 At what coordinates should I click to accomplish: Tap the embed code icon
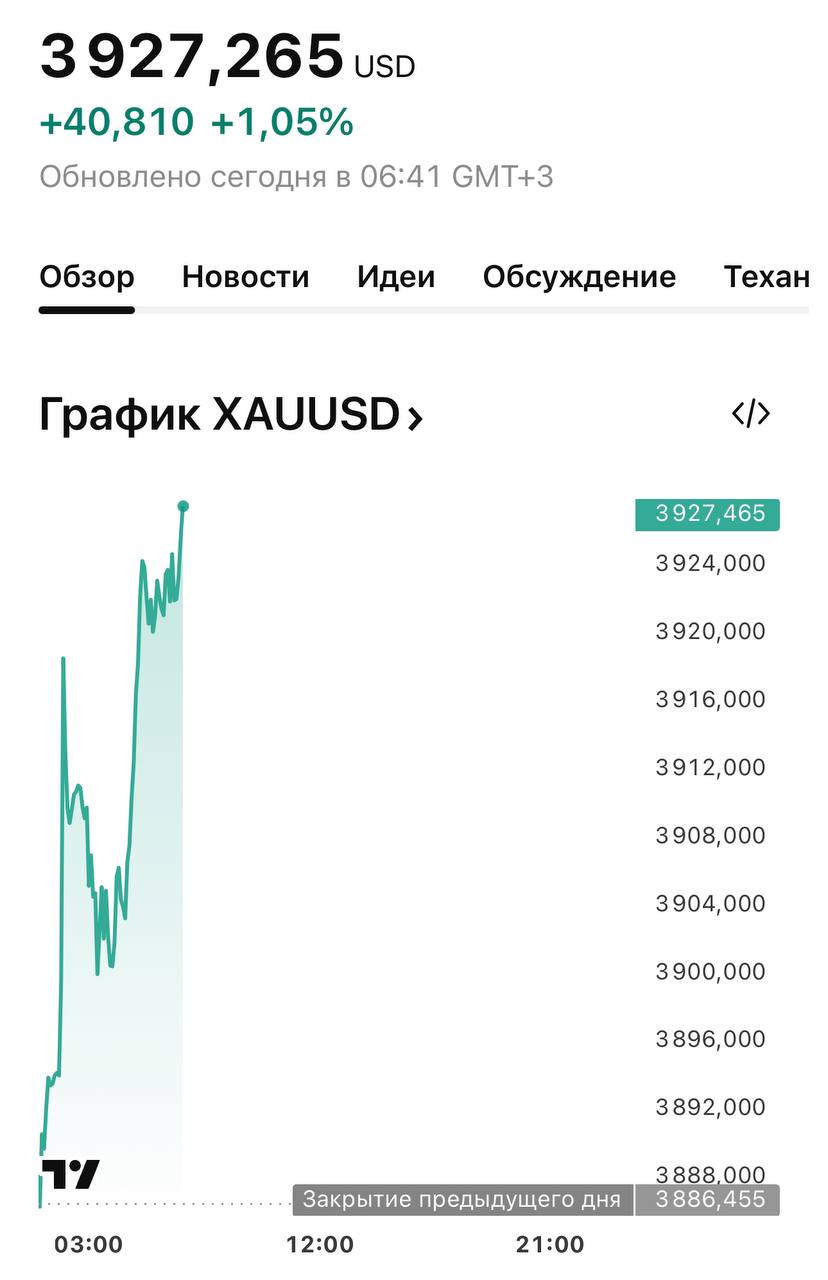[x=751, y=413]
